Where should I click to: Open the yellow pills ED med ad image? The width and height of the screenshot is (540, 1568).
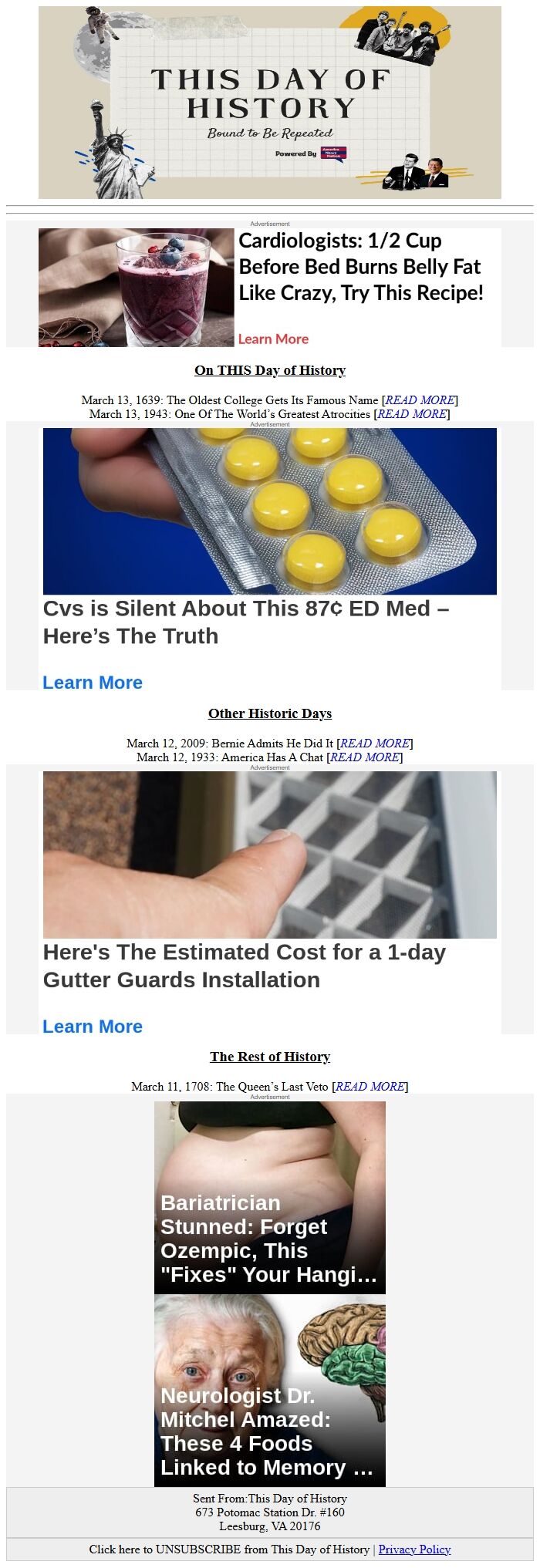click(270, 511)
